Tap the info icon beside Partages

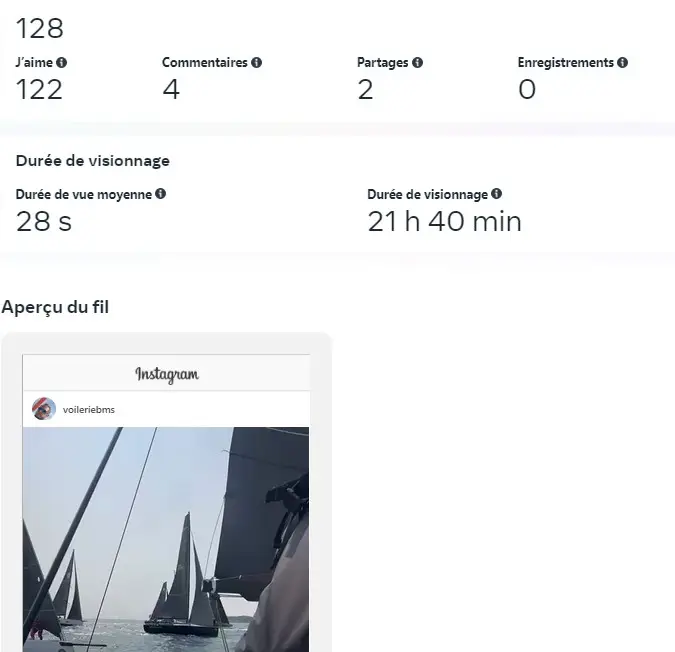click(417, 63)
